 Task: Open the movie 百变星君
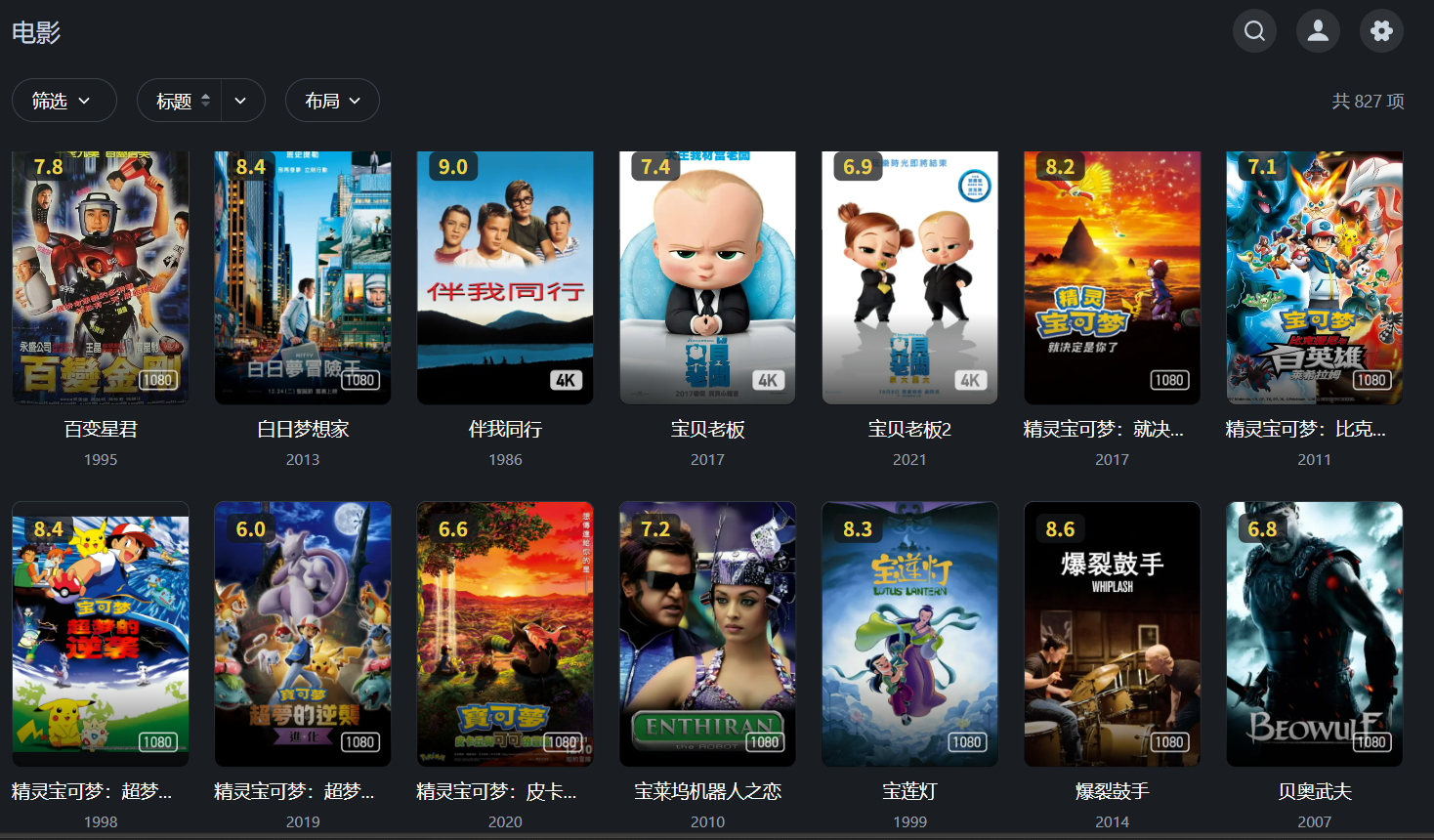(x=101, y=278)
